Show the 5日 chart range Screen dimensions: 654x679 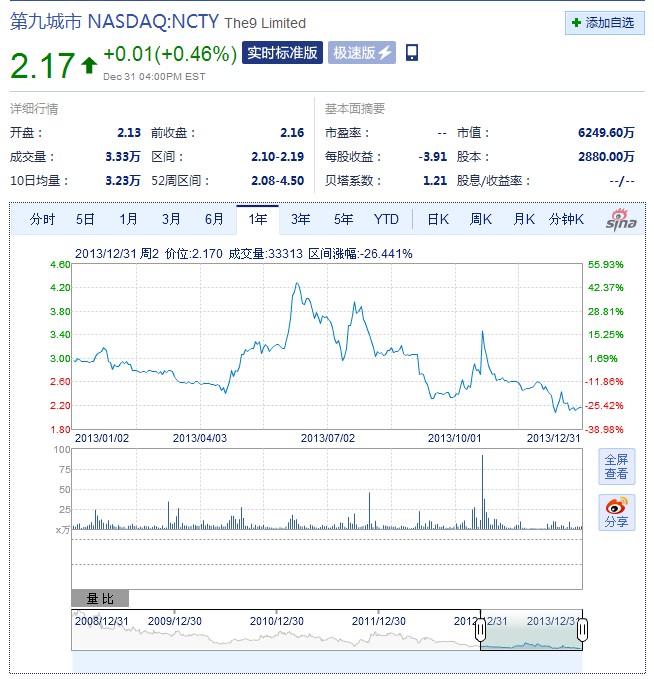[85, 220]
